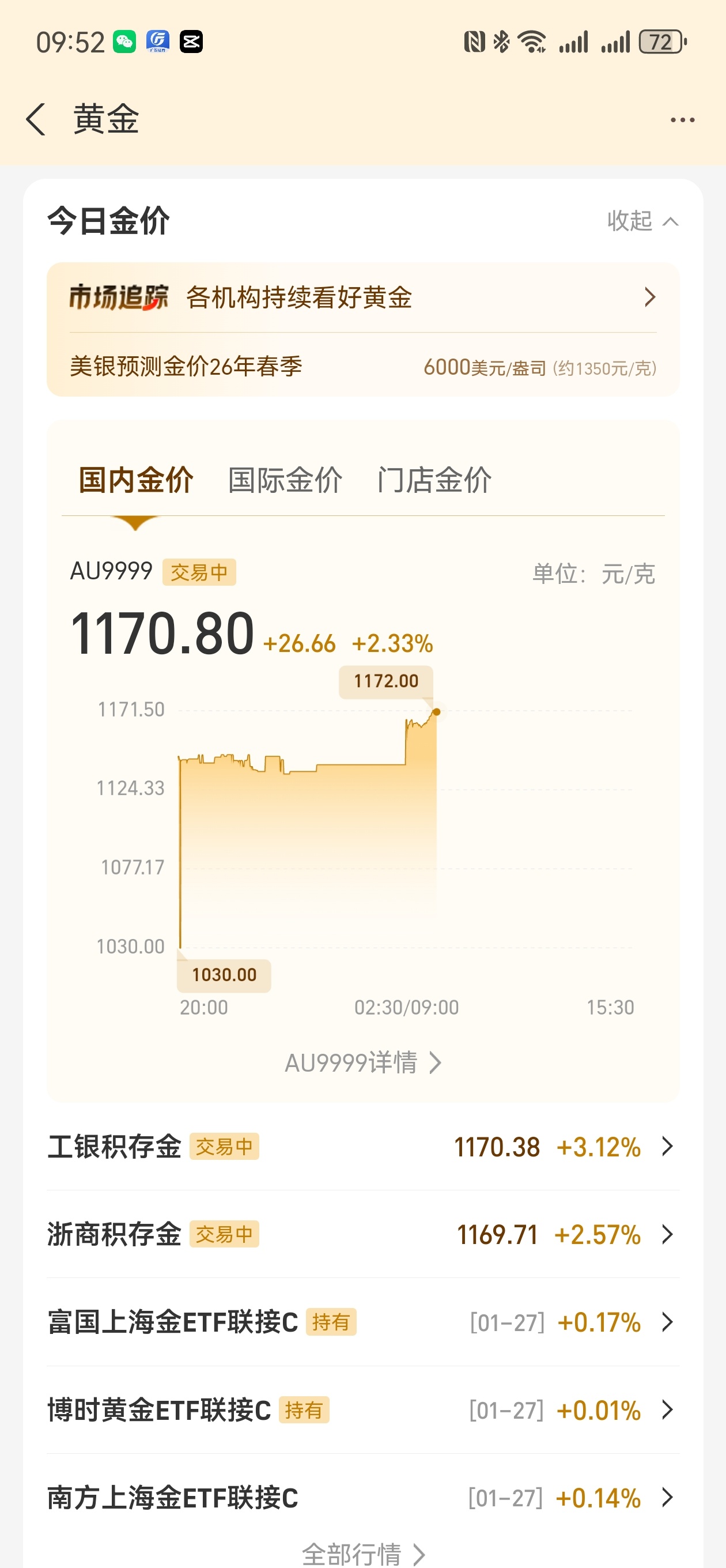The width and height of the screenshot is (726, 1568).
Task: Expand the 市场追踪 banner arrow
Action: 650,297
